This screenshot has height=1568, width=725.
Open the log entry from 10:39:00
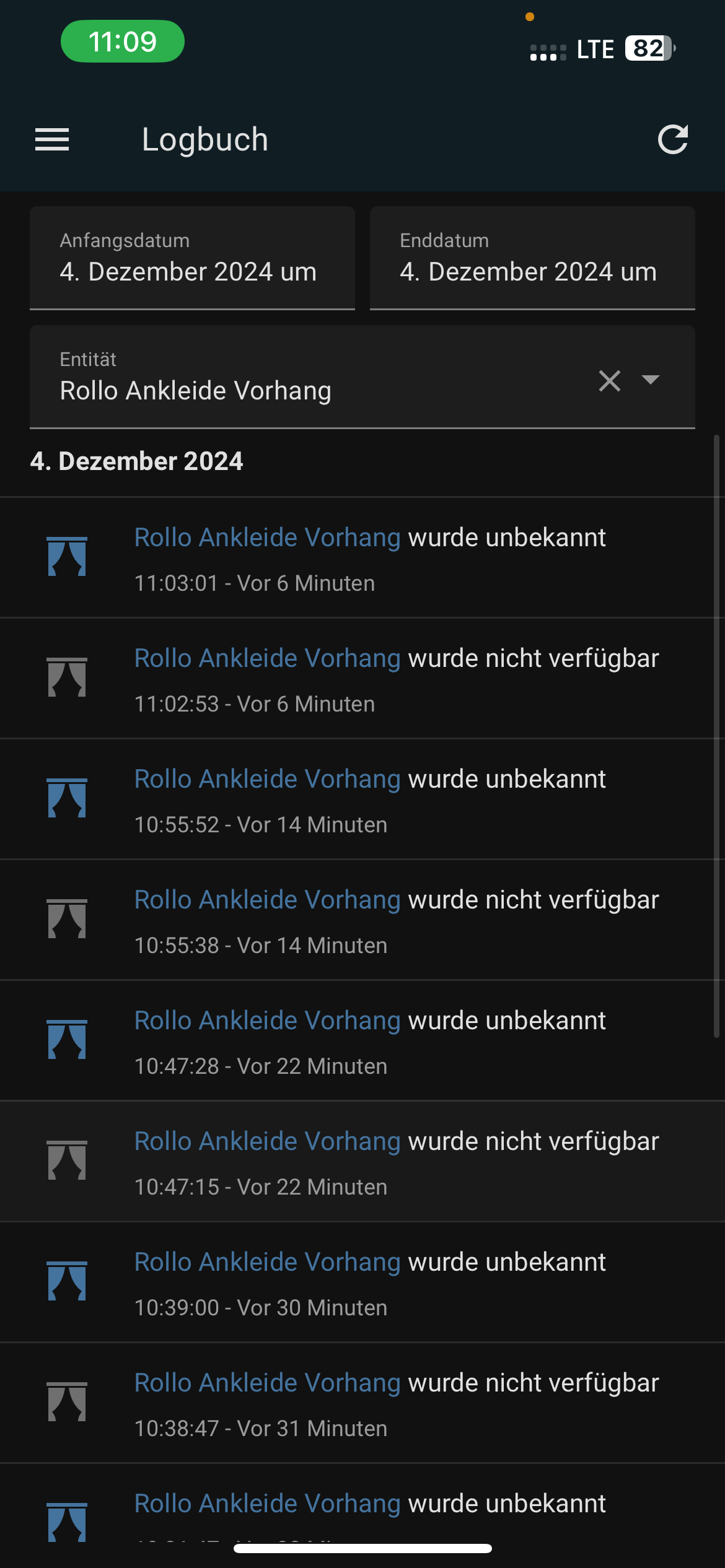(362, 1282)
